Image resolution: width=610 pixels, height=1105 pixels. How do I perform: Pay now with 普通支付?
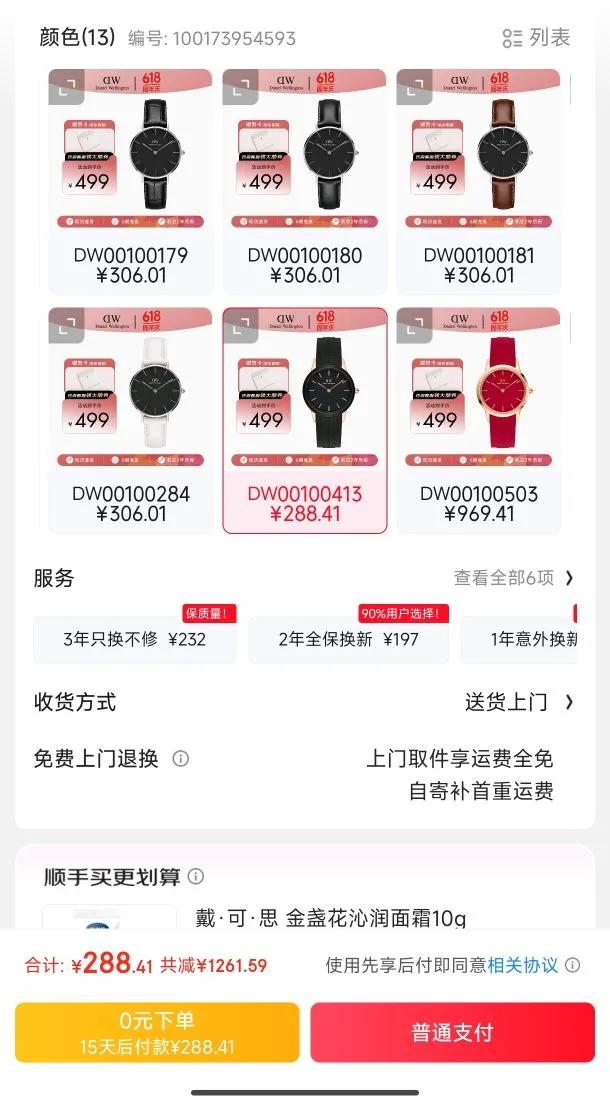tap(452, 1032)
